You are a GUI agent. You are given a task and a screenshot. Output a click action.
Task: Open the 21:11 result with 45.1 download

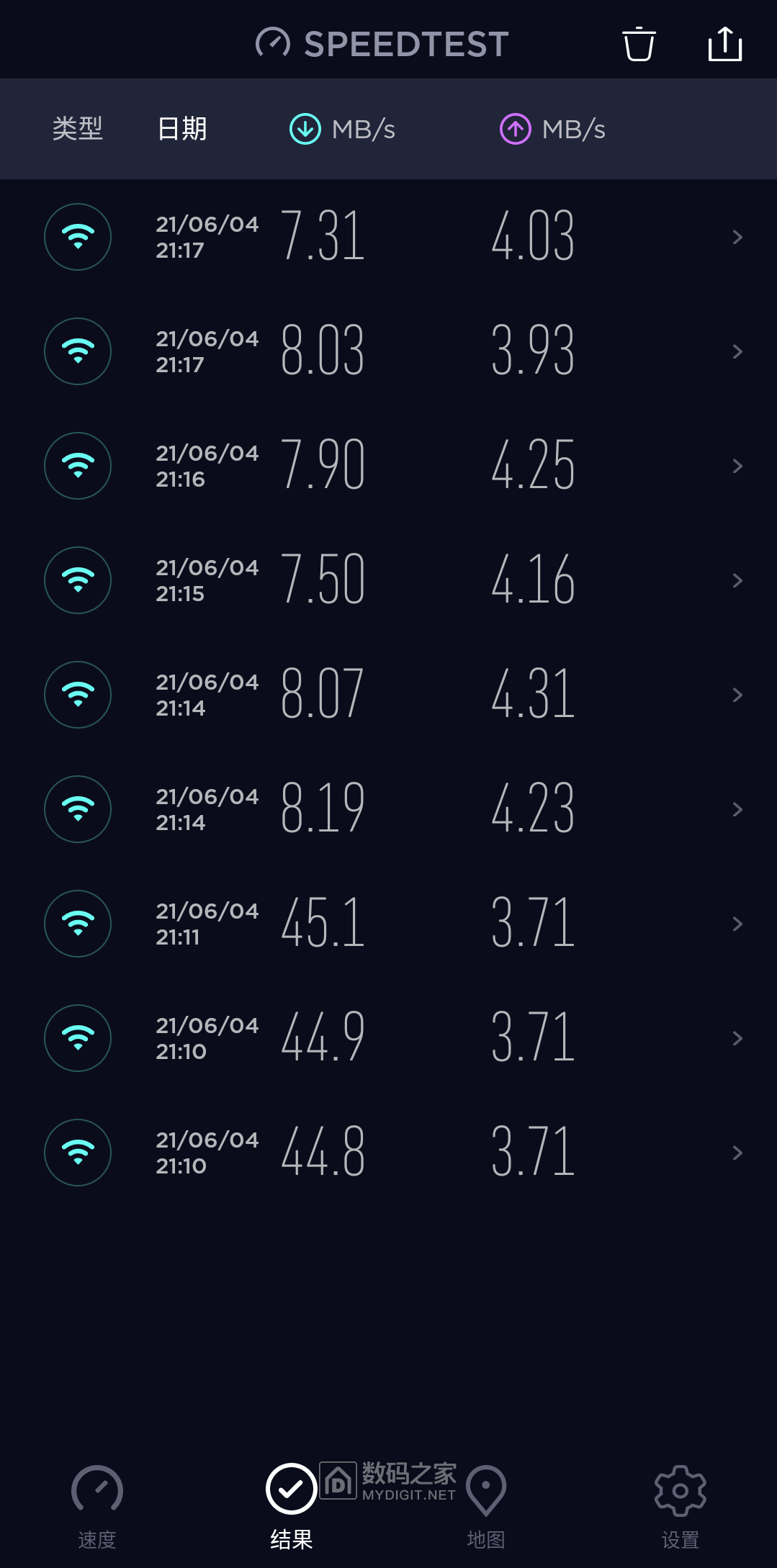(389, 924)
